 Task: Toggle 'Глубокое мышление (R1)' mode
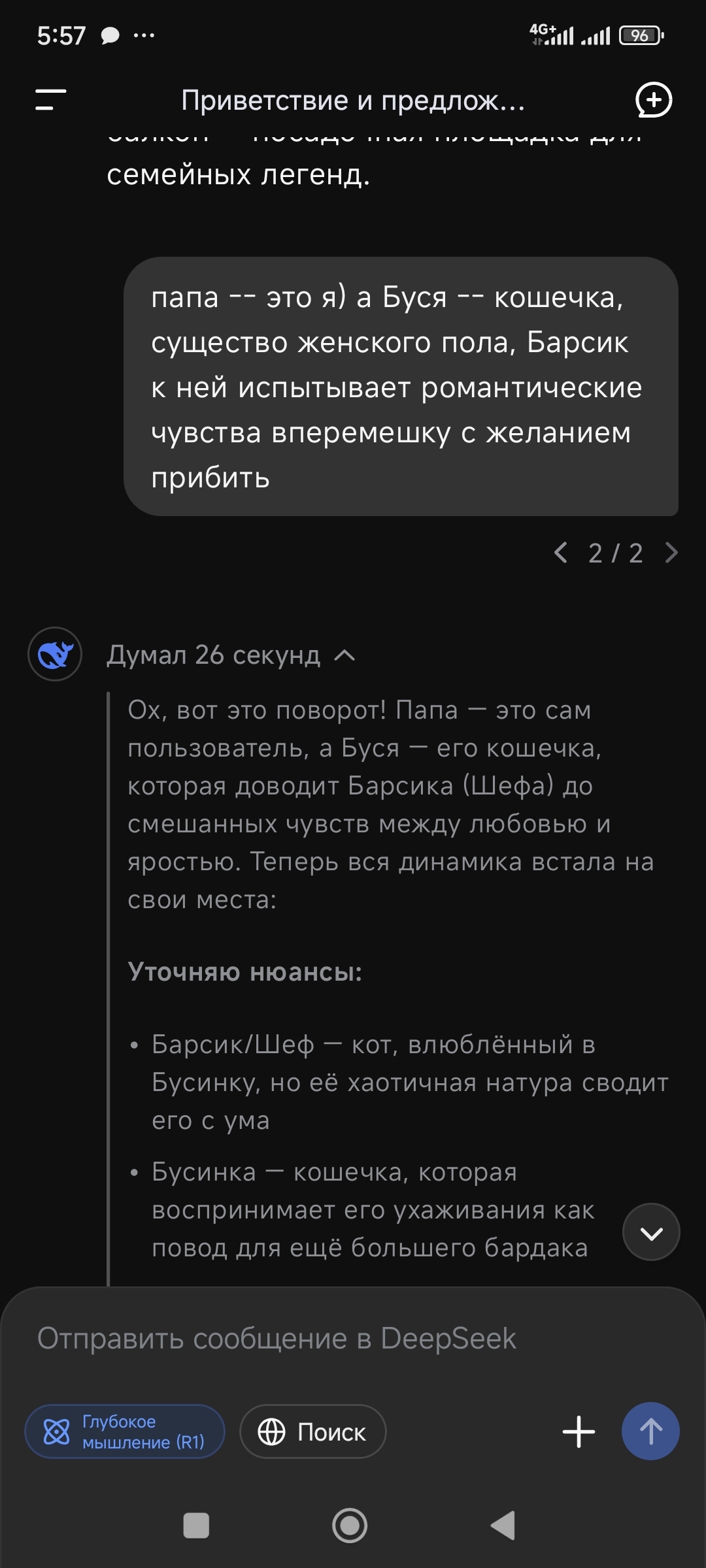tap(125, 1431)
